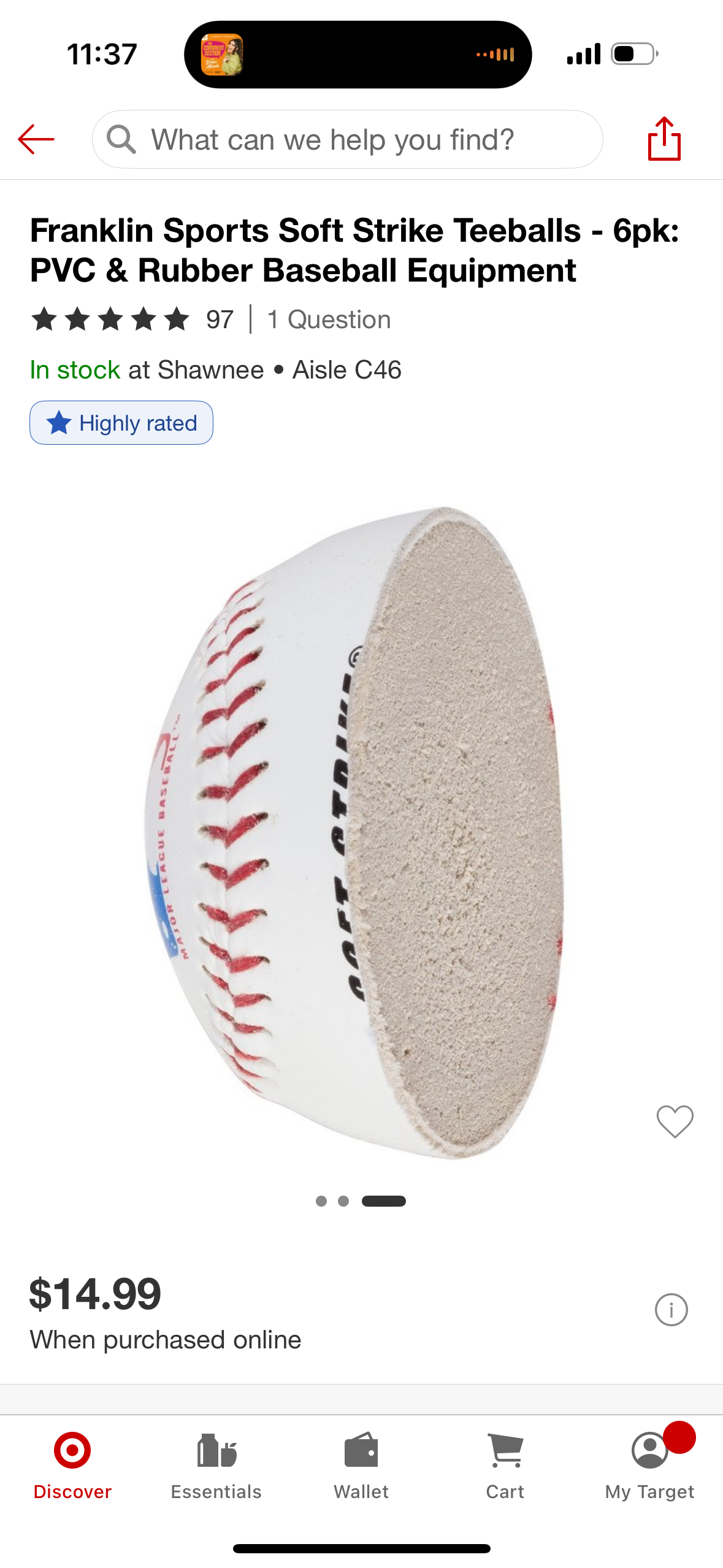This screenshot has height=1568, width=723.
Task: Open the Wallet tab
Action: (x=361, y=1466)
